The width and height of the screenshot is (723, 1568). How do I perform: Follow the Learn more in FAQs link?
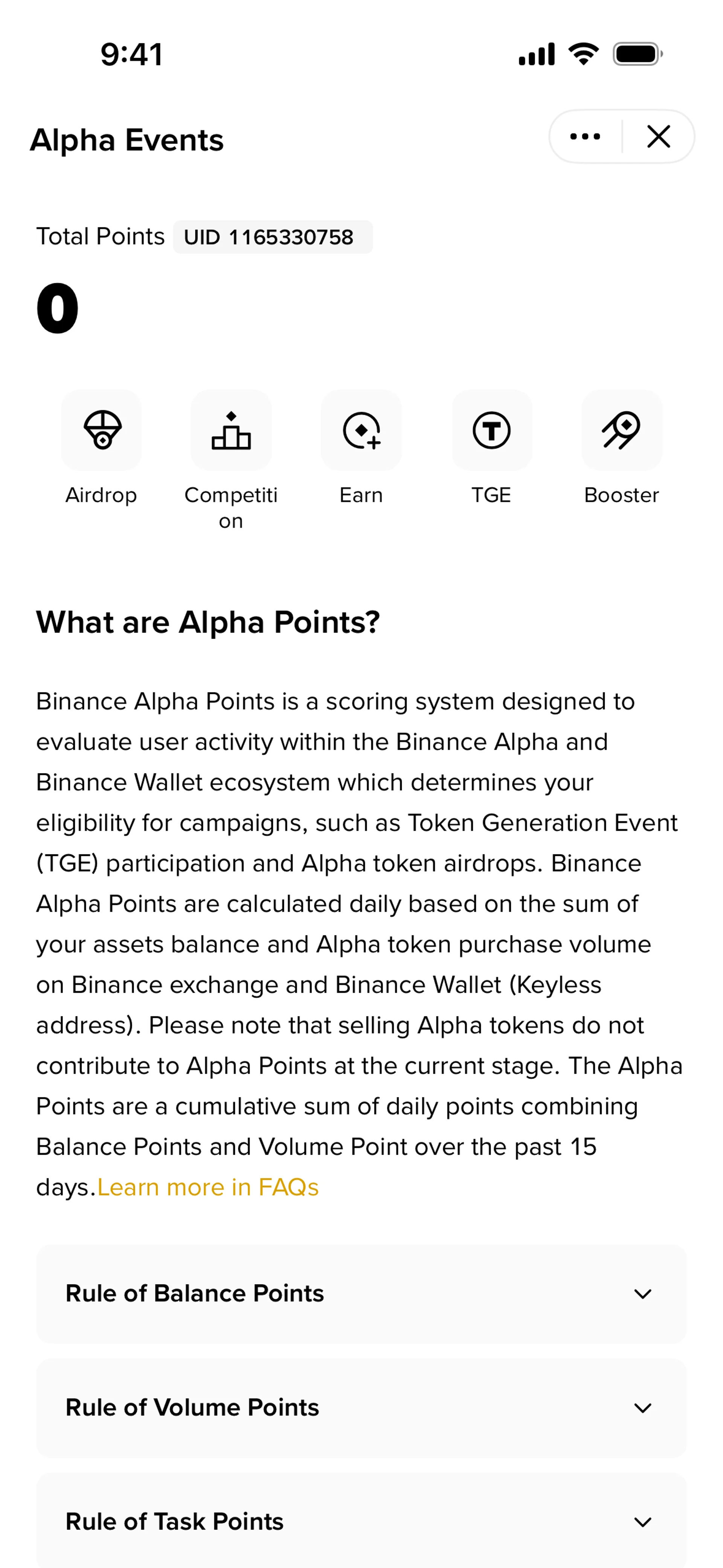207,1187
